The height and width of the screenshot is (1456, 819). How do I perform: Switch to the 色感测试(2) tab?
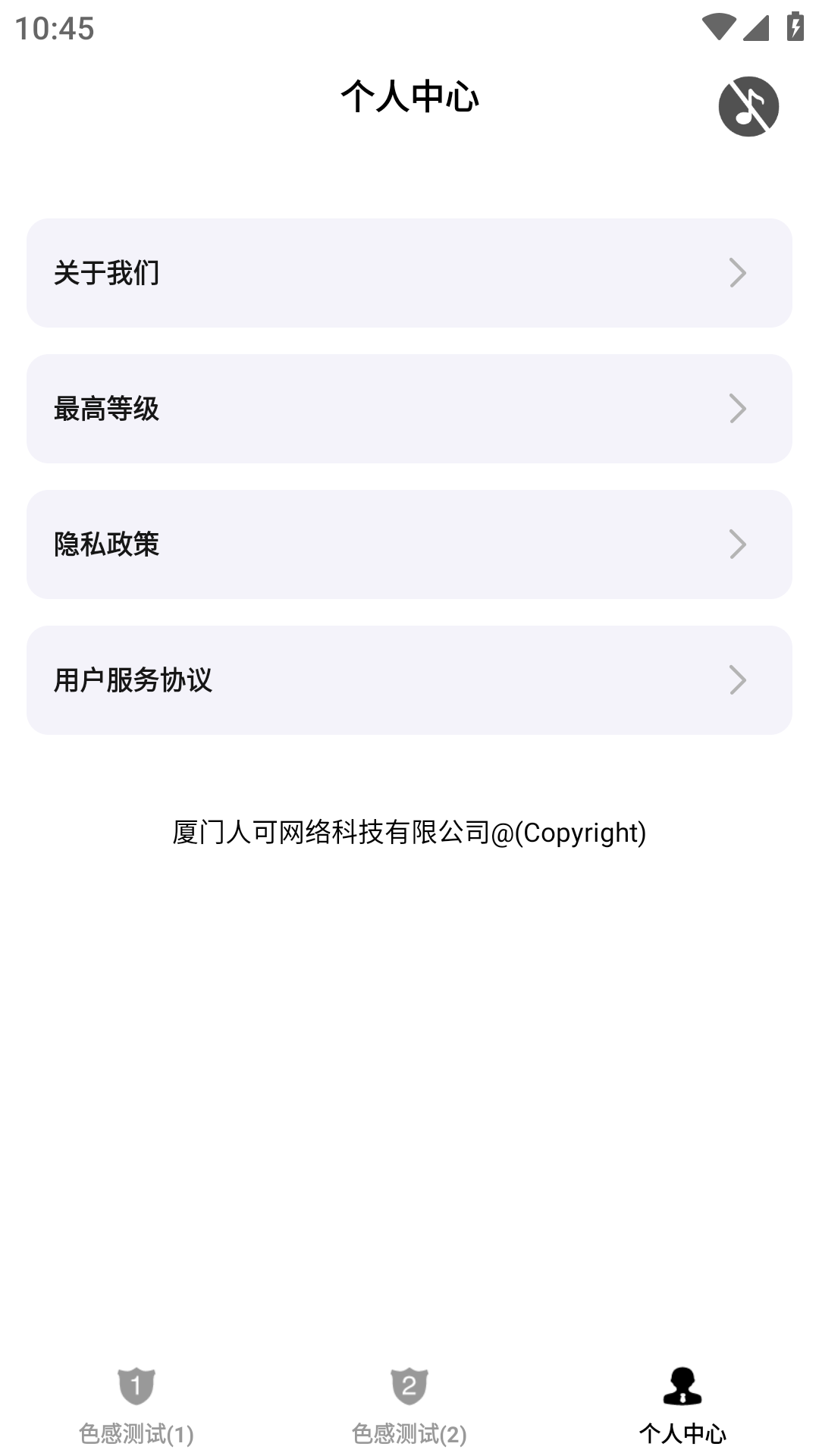409,1407
